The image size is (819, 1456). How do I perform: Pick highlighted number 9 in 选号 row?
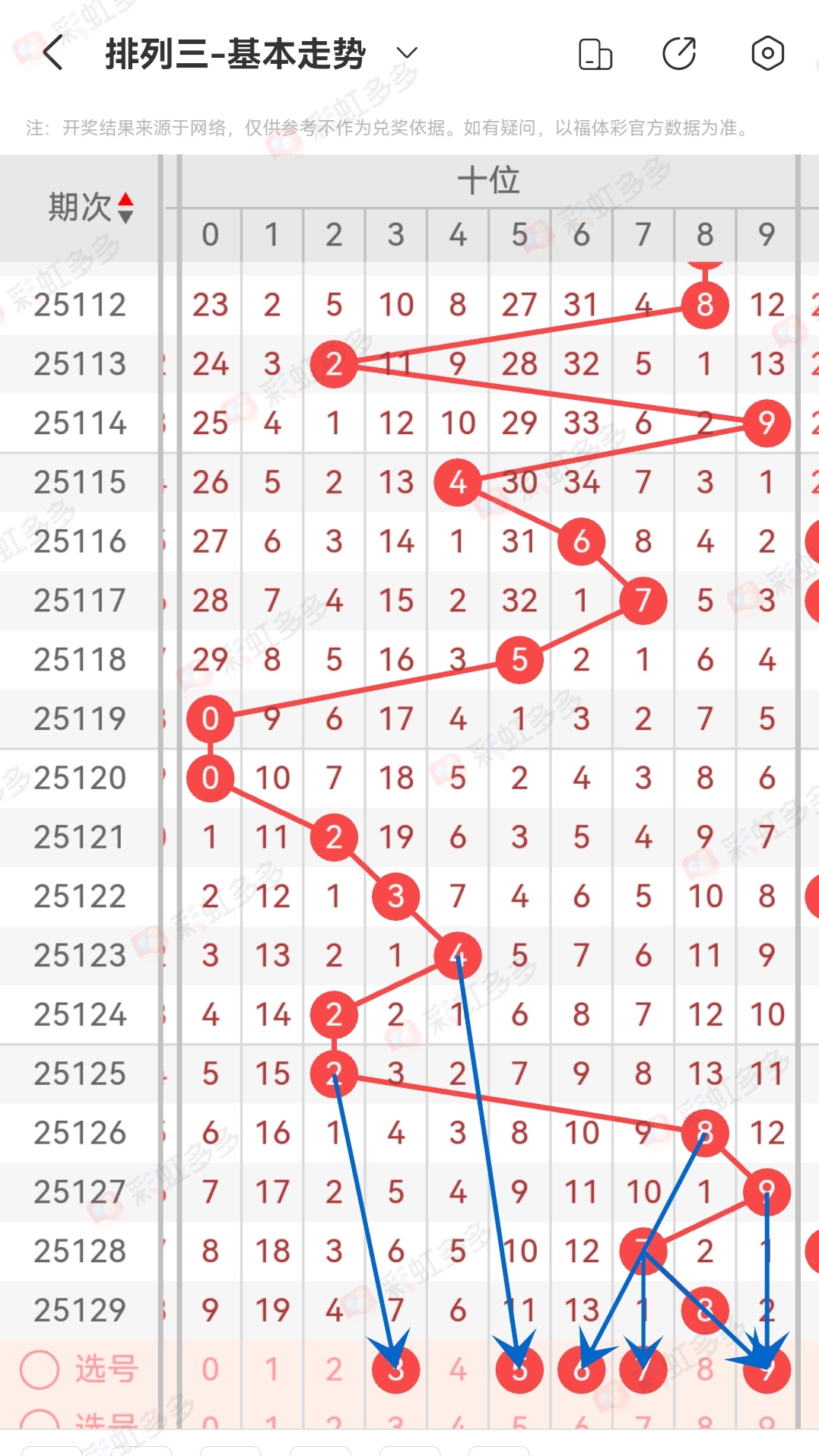[767, 1369]
